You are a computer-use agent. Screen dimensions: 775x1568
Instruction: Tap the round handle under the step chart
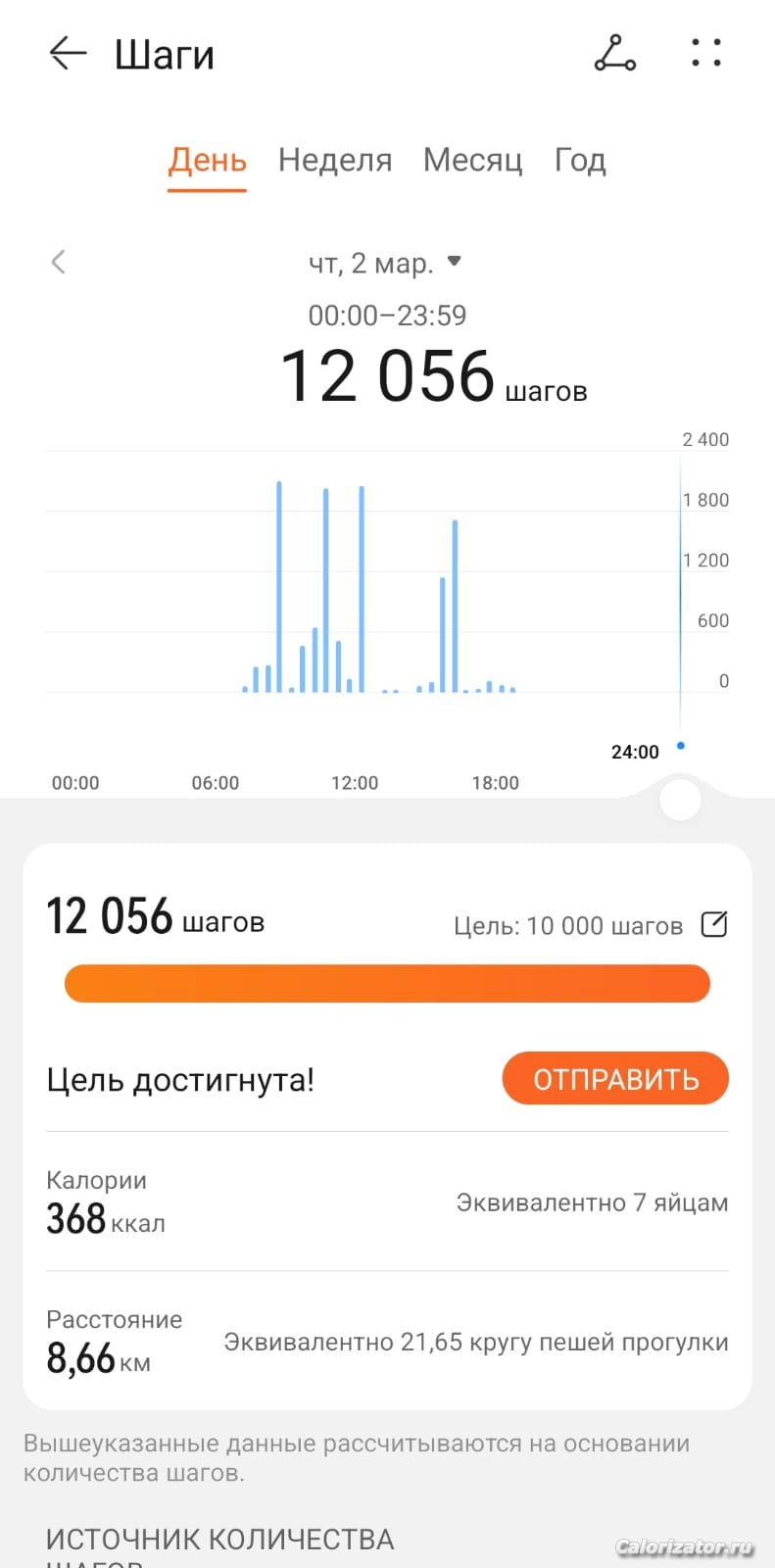pos(680,800)
